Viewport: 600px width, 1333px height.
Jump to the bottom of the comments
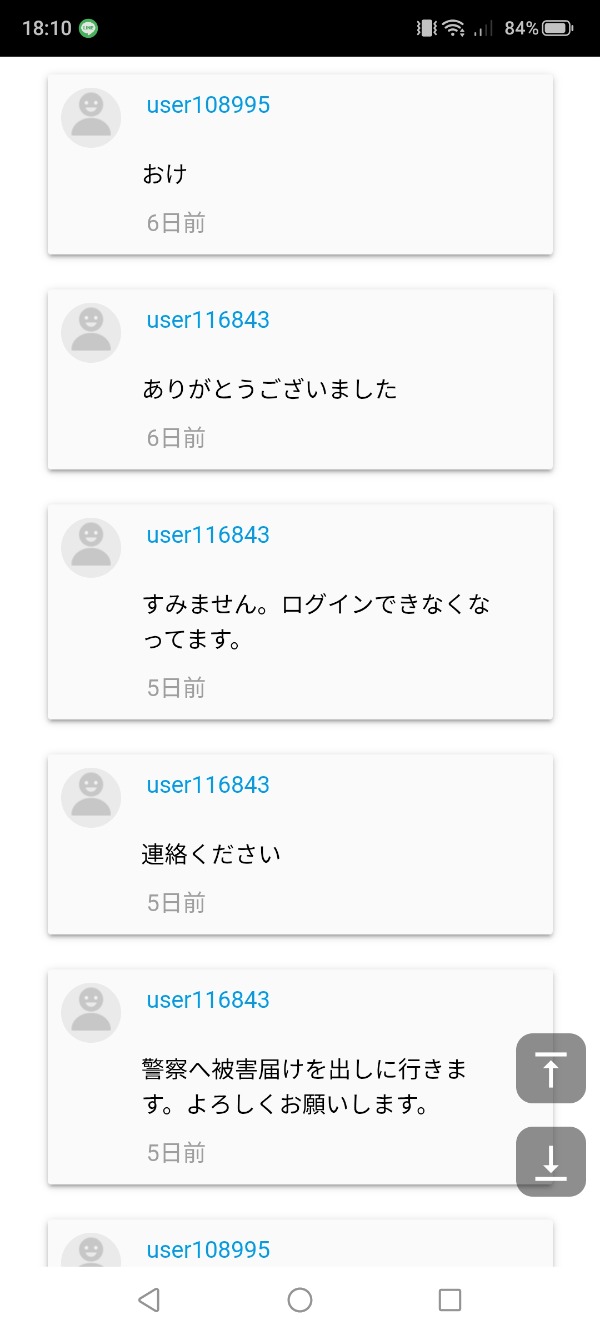point(550,1161)
